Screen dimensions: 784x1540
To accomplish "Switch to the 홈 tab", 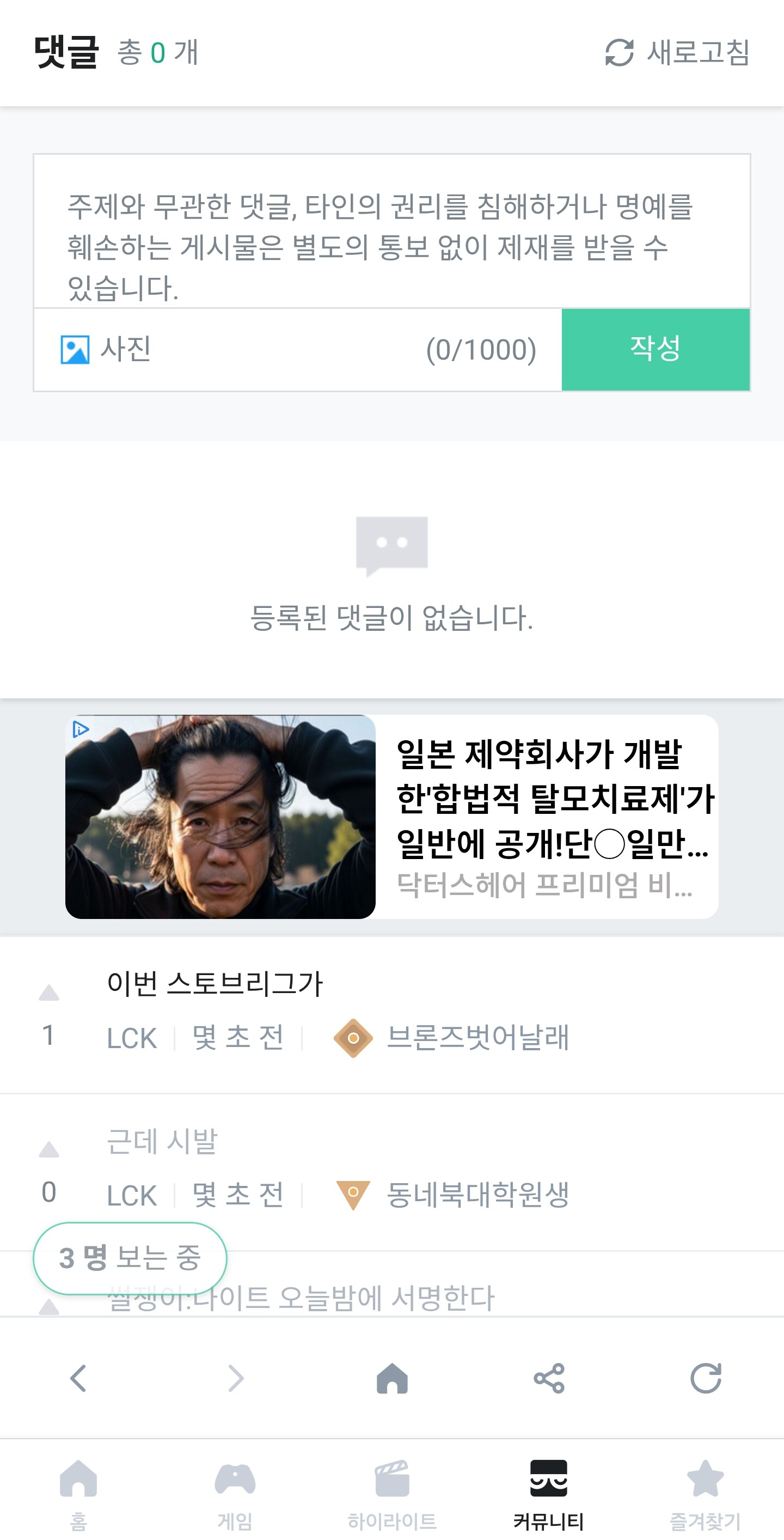I will (x=78, y=1492).
